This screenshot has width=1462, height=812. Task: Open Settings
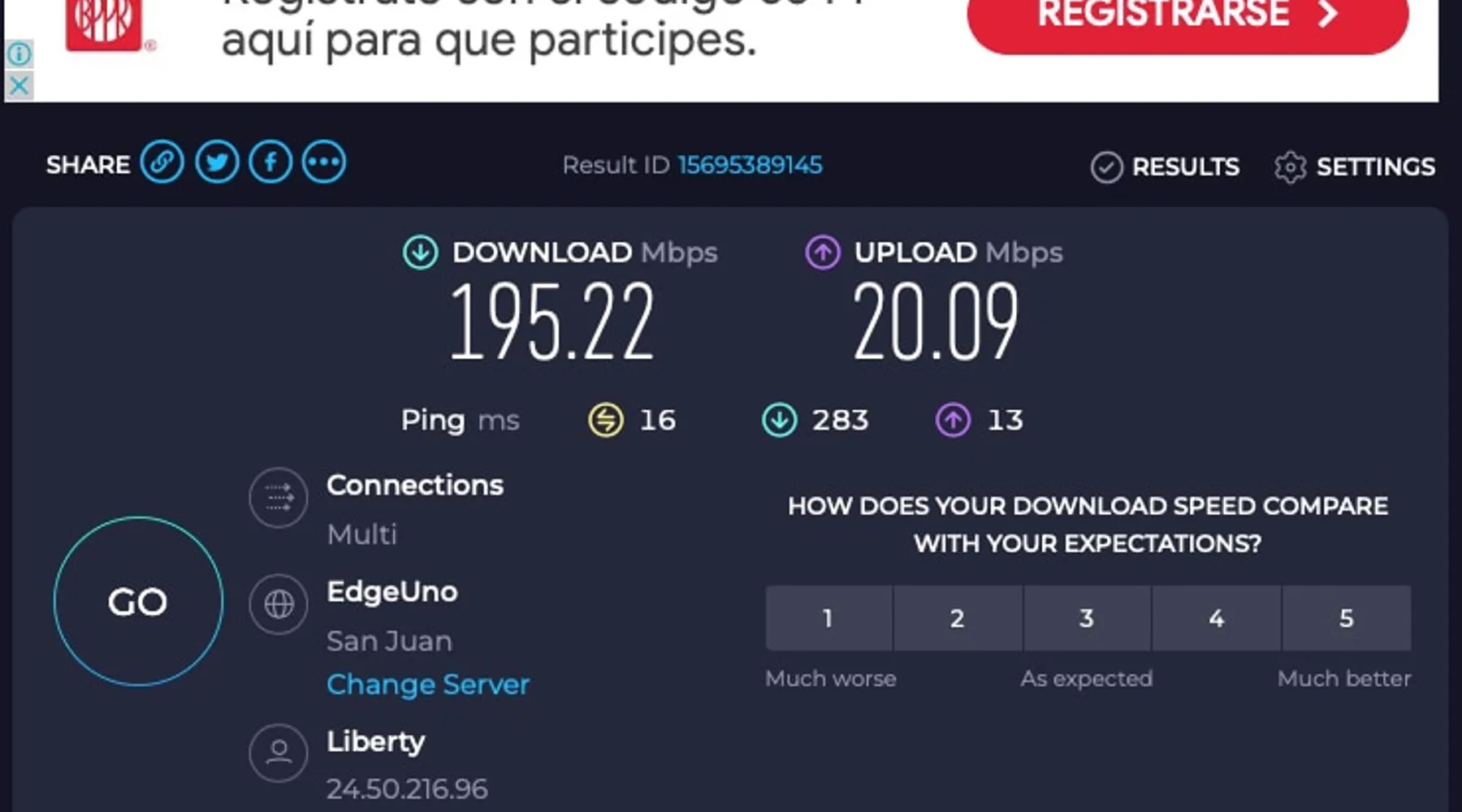[x=1355, y=166]
